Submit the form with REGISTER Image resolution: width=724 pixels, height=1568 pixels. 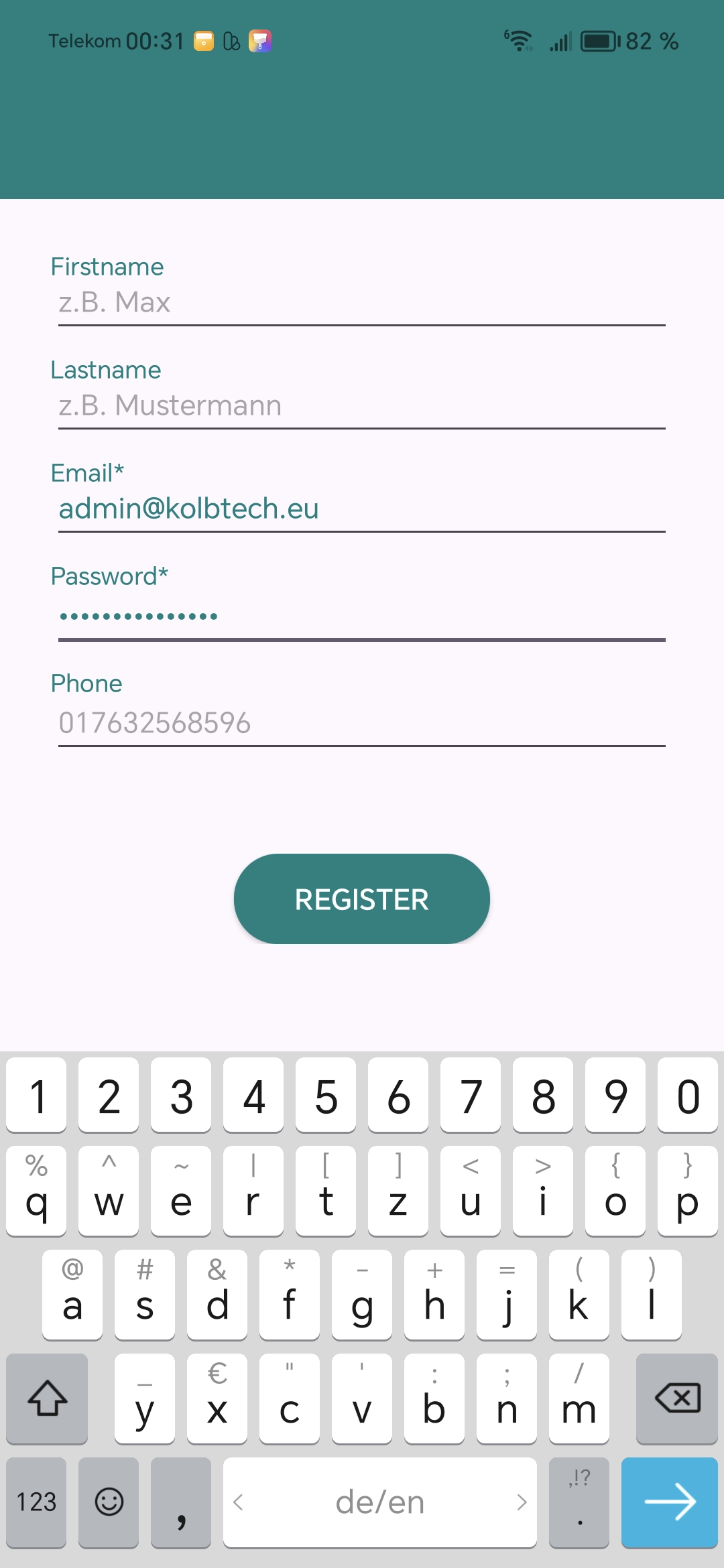[362, 899]
